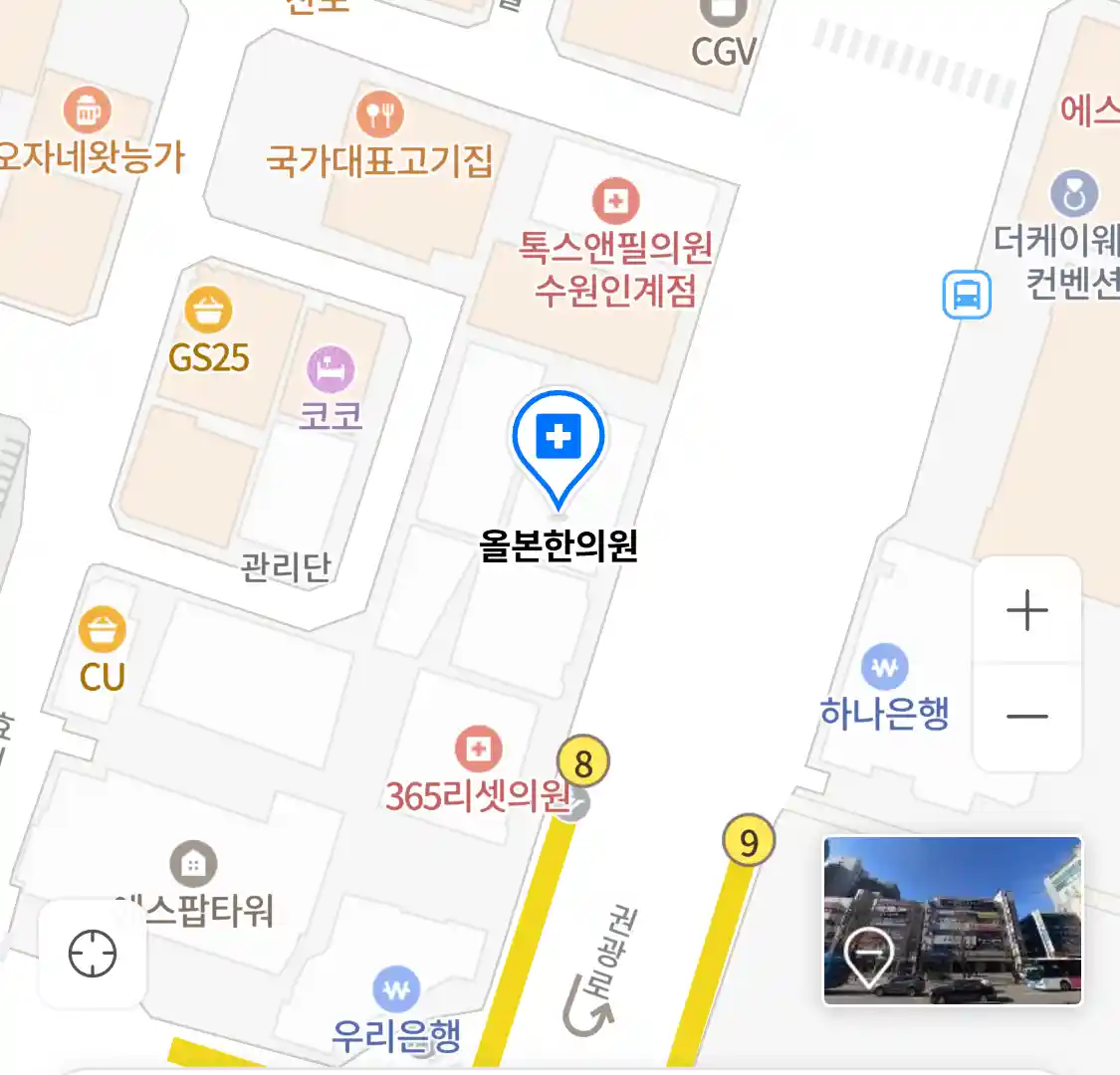Open the CU store marker
Screen dimensions: 1120x1075
click(x=102, y=630)
